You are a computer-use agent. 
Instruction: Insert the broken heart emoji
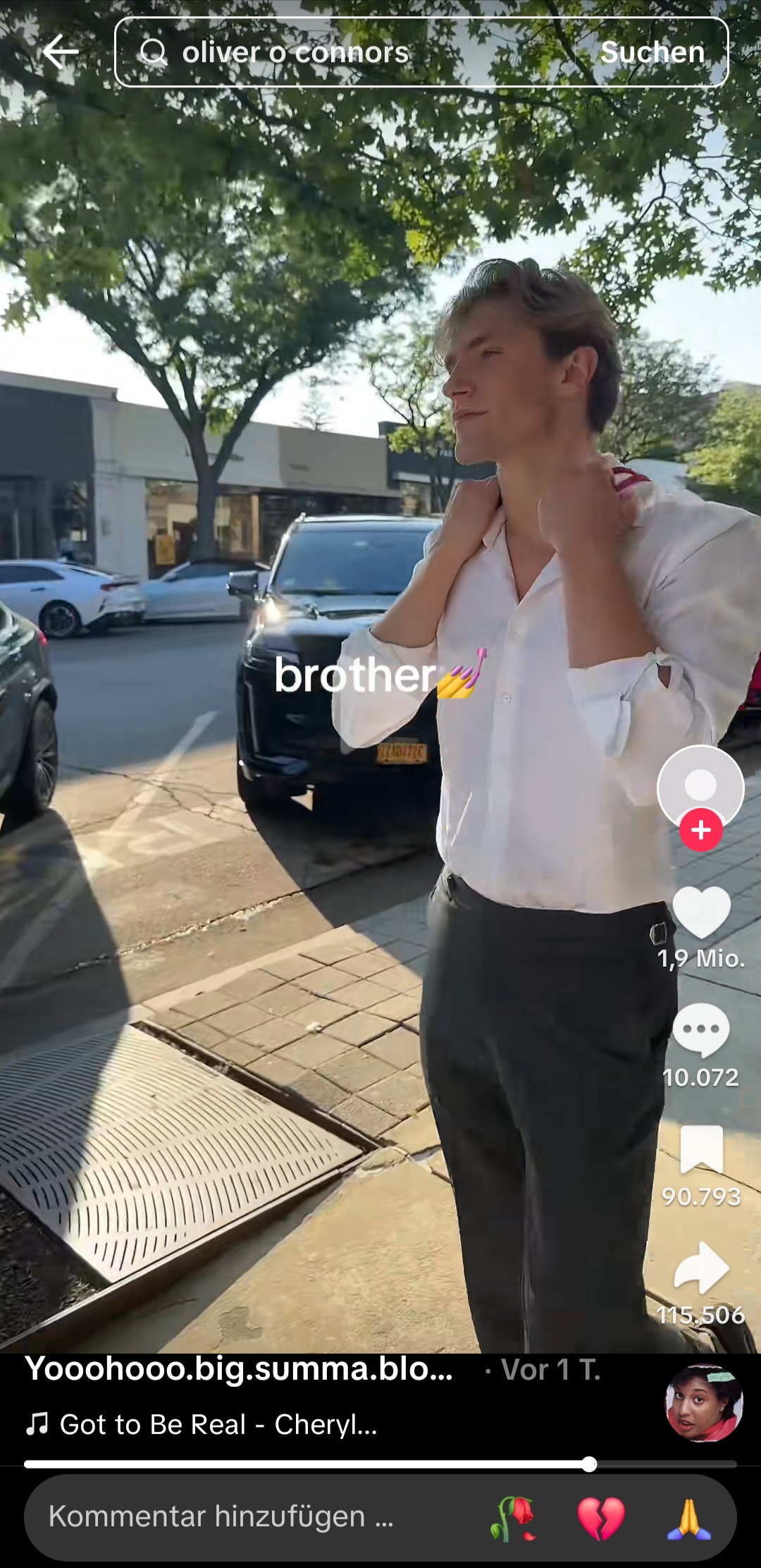pyautogui.click(x=601, y=1518)
